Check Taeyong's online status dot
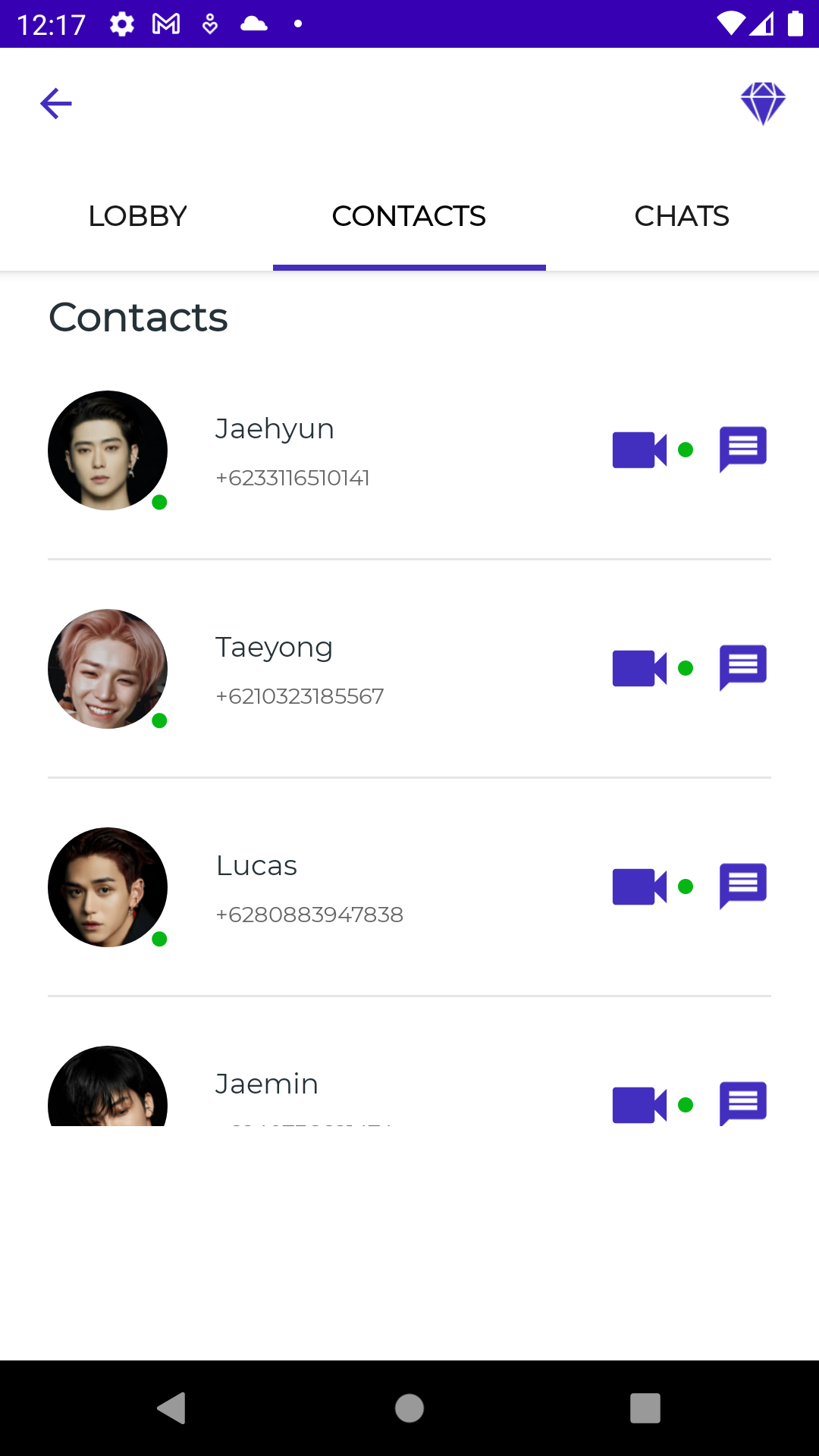The width and height of the screenshot is (819, 1456). (161, 721)
